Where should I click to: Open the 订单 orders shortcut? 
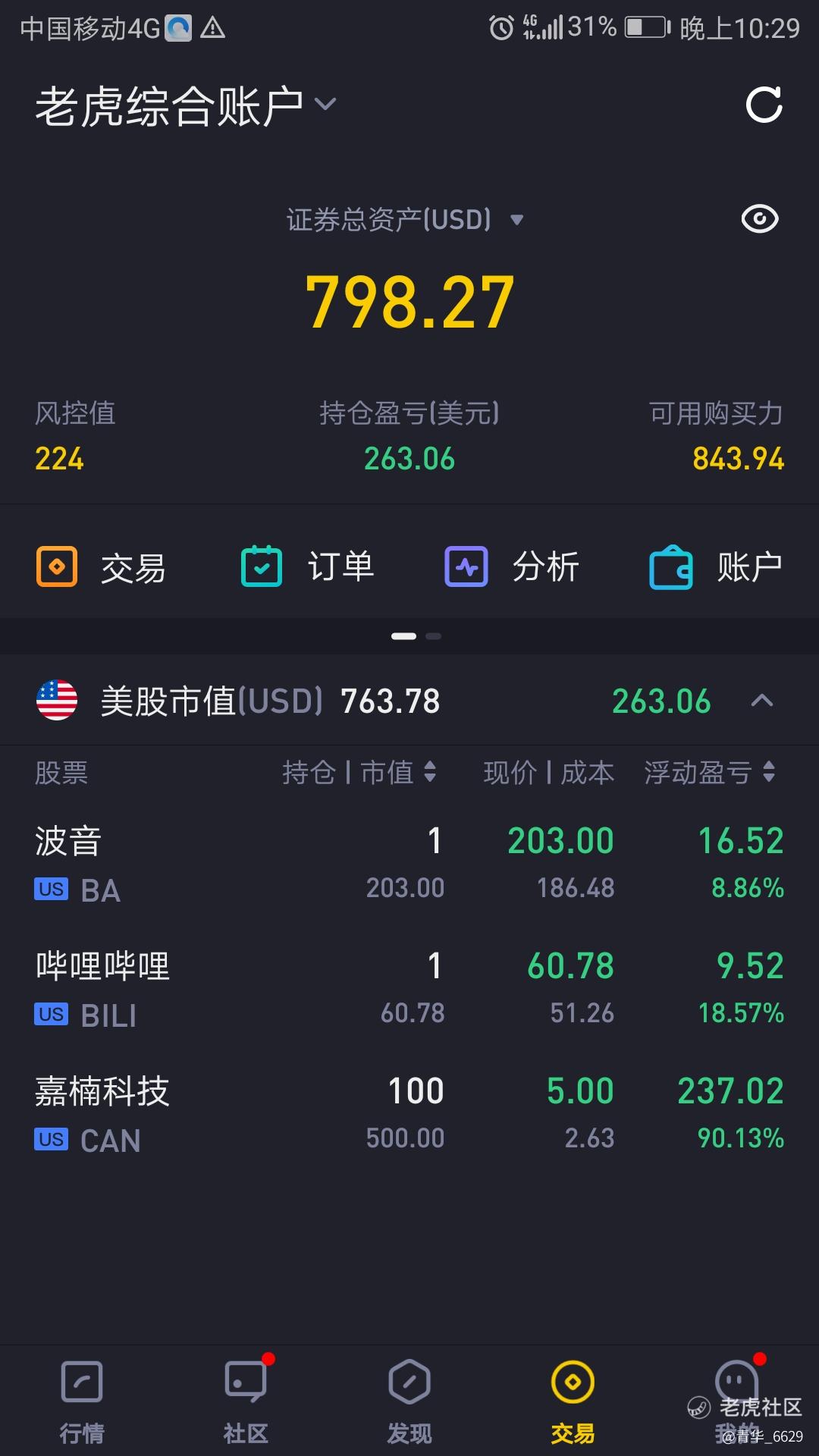[x=307, y=567]
